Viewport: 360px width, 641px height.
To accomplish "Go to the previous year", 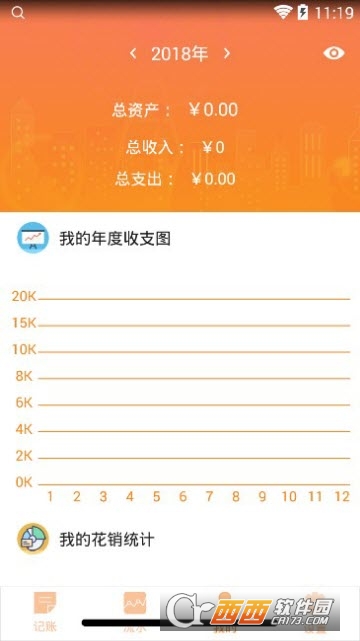I will pyautogui.click(x=133, y=53).
